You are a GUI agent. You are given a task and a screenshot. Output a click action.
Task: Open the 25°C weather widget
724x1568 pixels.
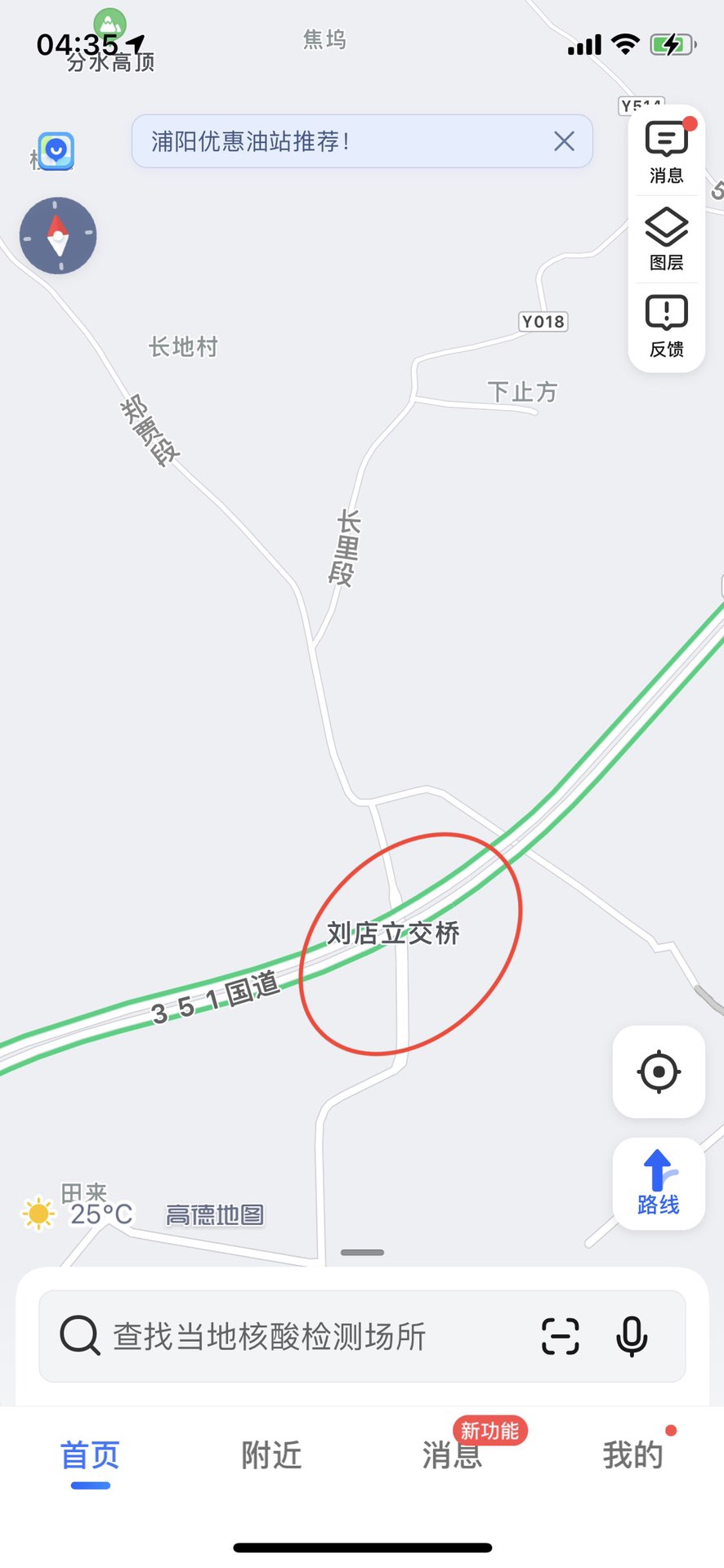click(x=78, y=1214)
